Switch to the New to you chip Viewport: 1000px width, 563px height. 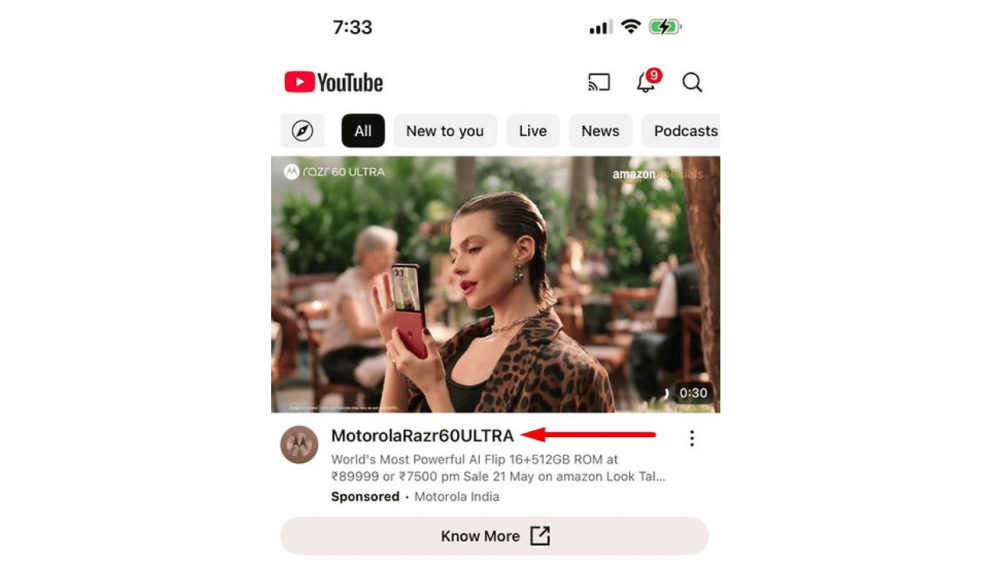point(445,131)
